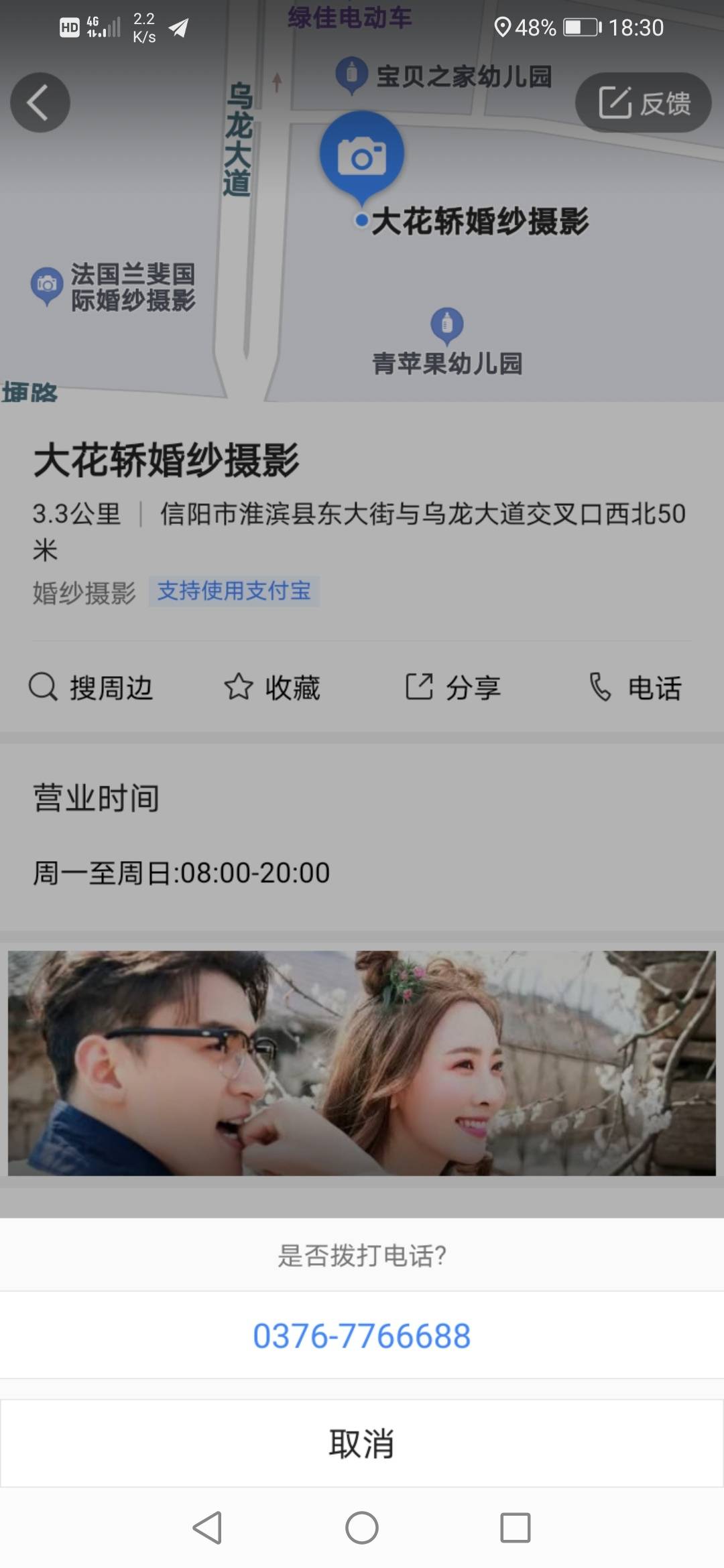The image size is (724, 1568).
Task: Search nearby with 搜周边
Action: (91, 688)
